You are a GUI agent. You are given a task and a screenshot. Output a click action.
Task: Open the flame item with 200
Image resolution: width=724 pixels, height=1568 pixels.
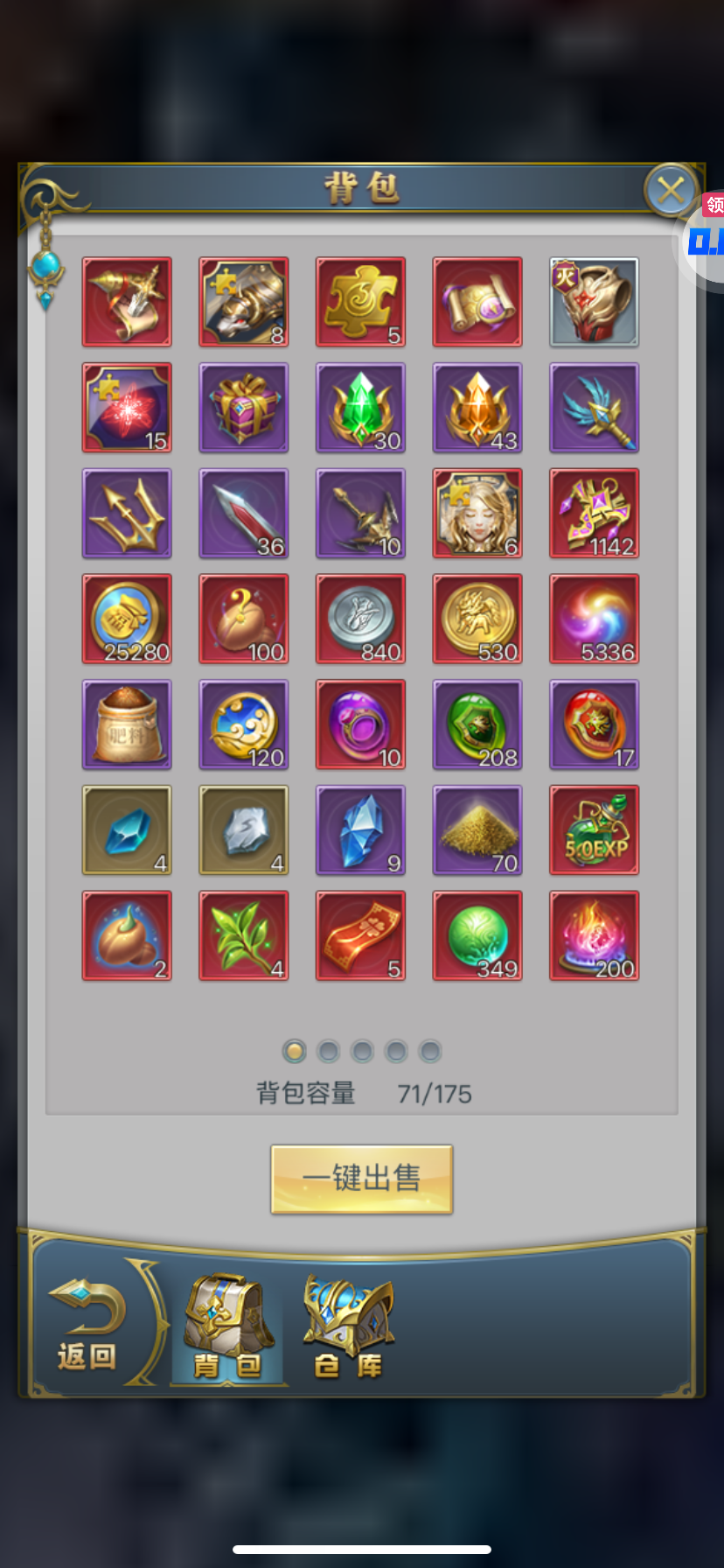tap(595, 935)
